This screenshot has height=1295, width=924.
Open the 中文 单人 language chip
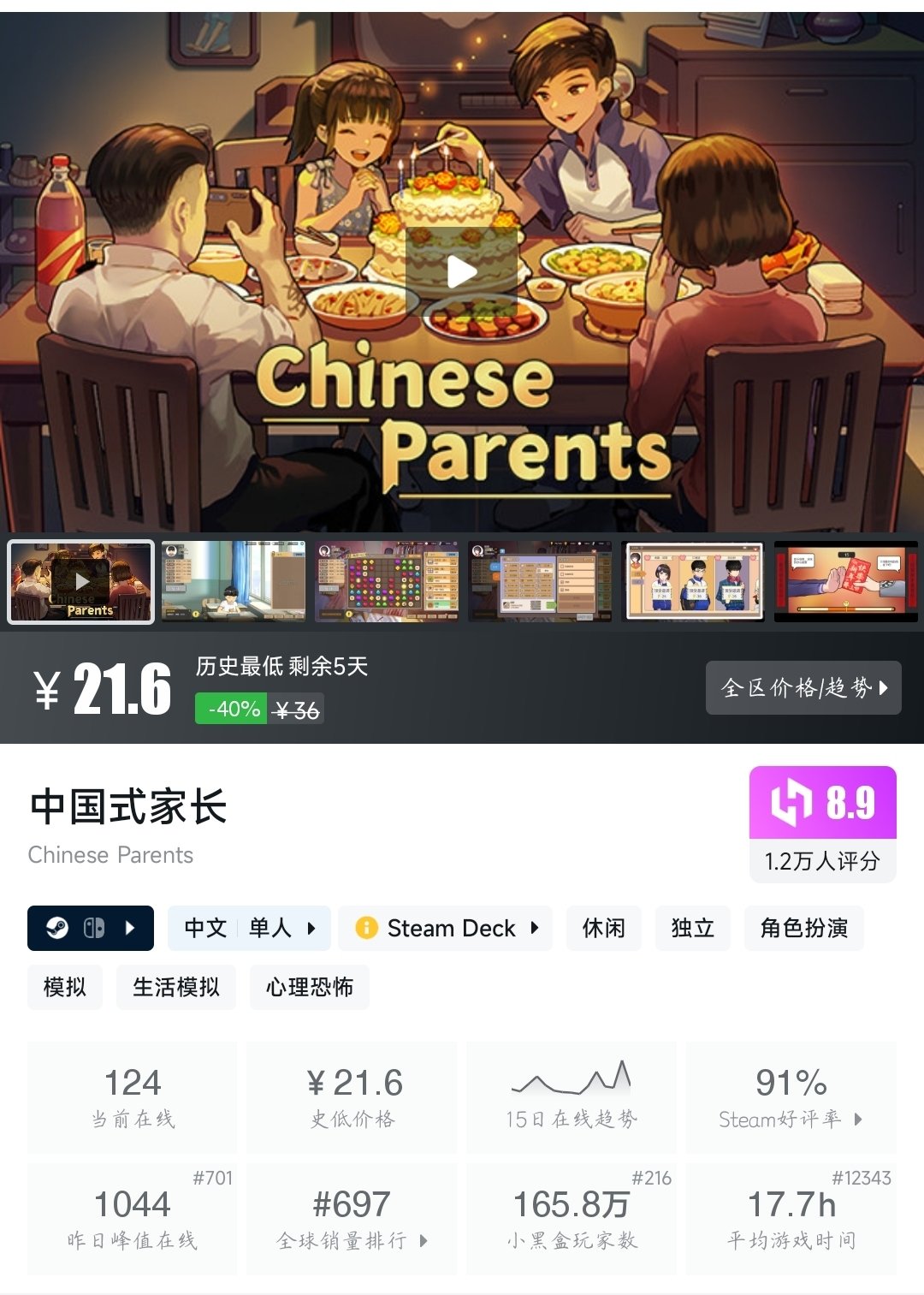[249, 928]
